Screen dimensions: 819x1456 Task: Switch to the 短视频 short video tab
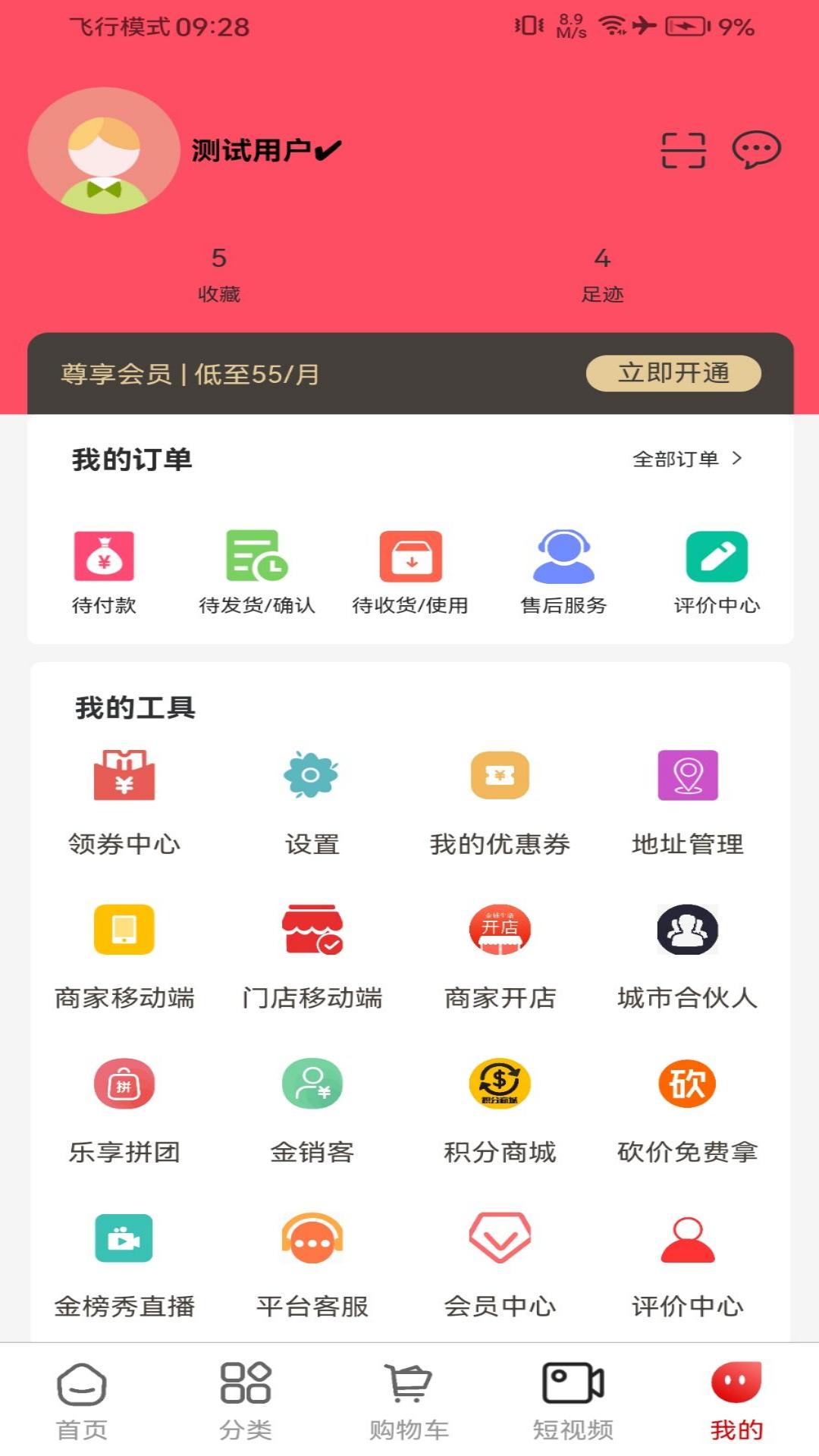573,1401
